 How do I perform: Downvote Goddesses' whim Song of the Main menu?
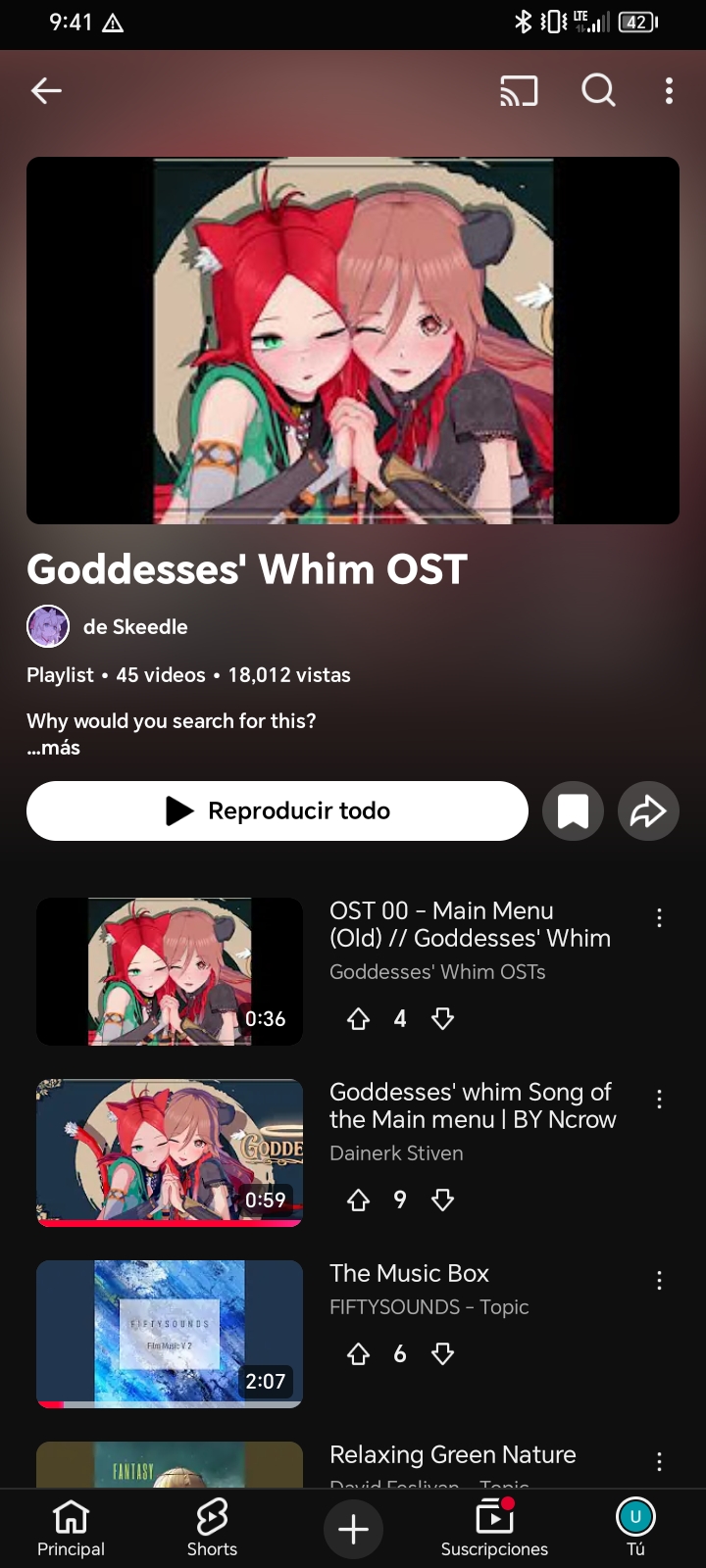coord(442,1200)
